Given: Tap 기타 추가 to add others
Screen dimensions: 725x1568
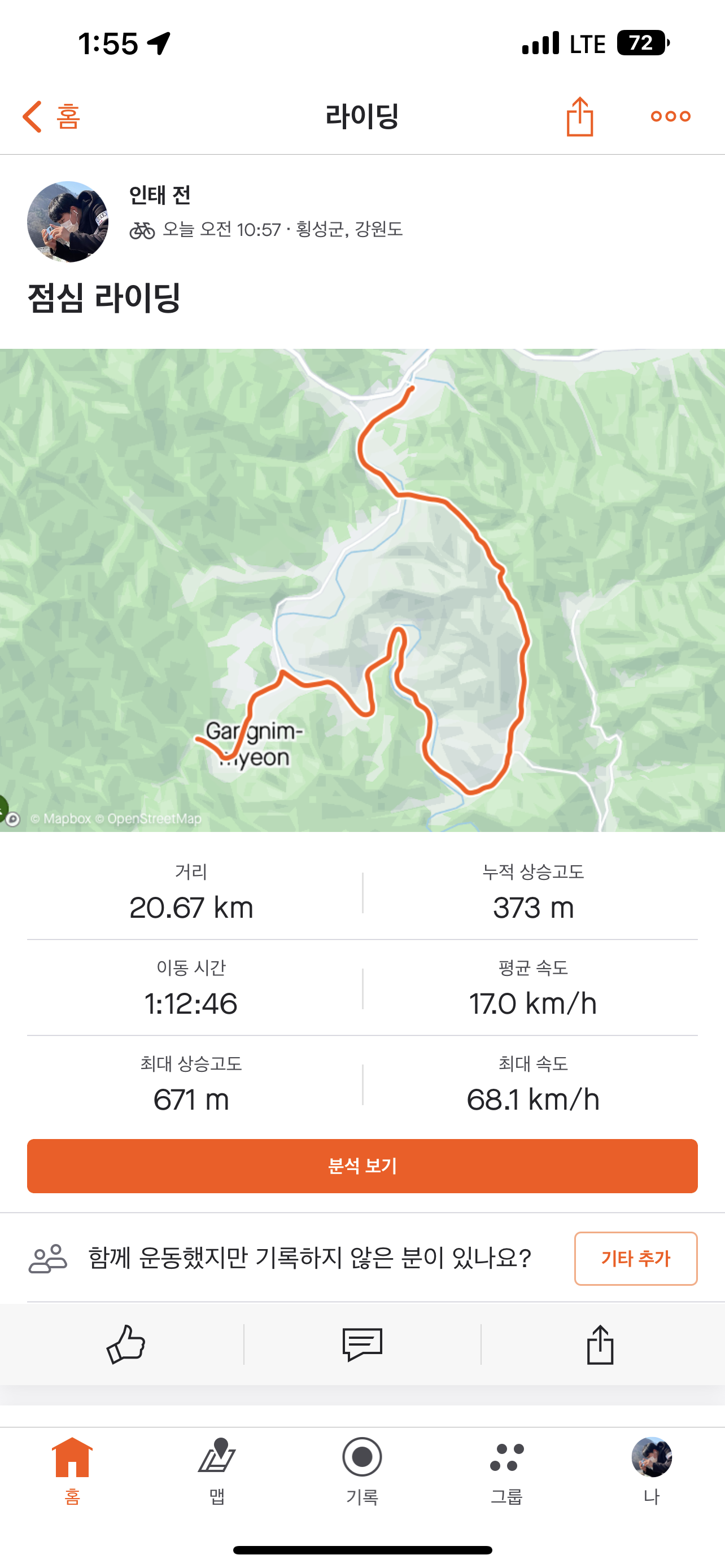Looking at the screenshot, I should pyautogui.click(x=636, y=1258).
